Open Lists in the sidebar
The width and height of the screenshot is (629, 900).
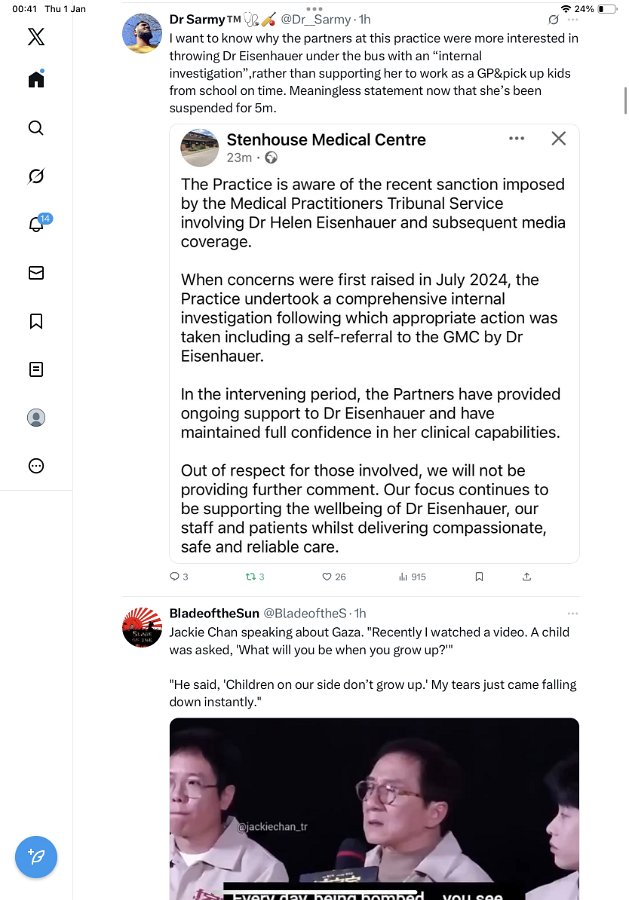pos(36,369)
